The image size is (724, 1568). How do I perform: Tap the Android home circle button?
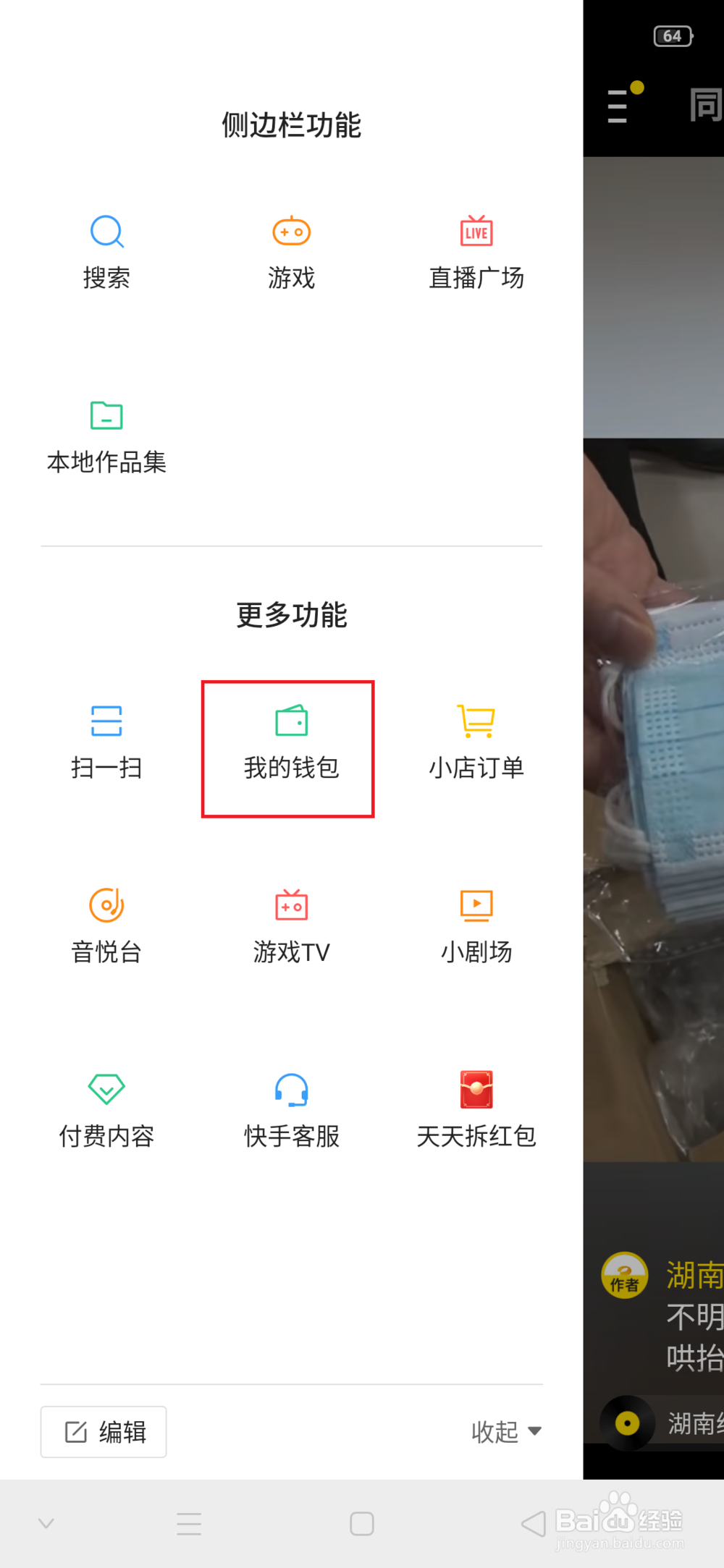coord(361,1524)
